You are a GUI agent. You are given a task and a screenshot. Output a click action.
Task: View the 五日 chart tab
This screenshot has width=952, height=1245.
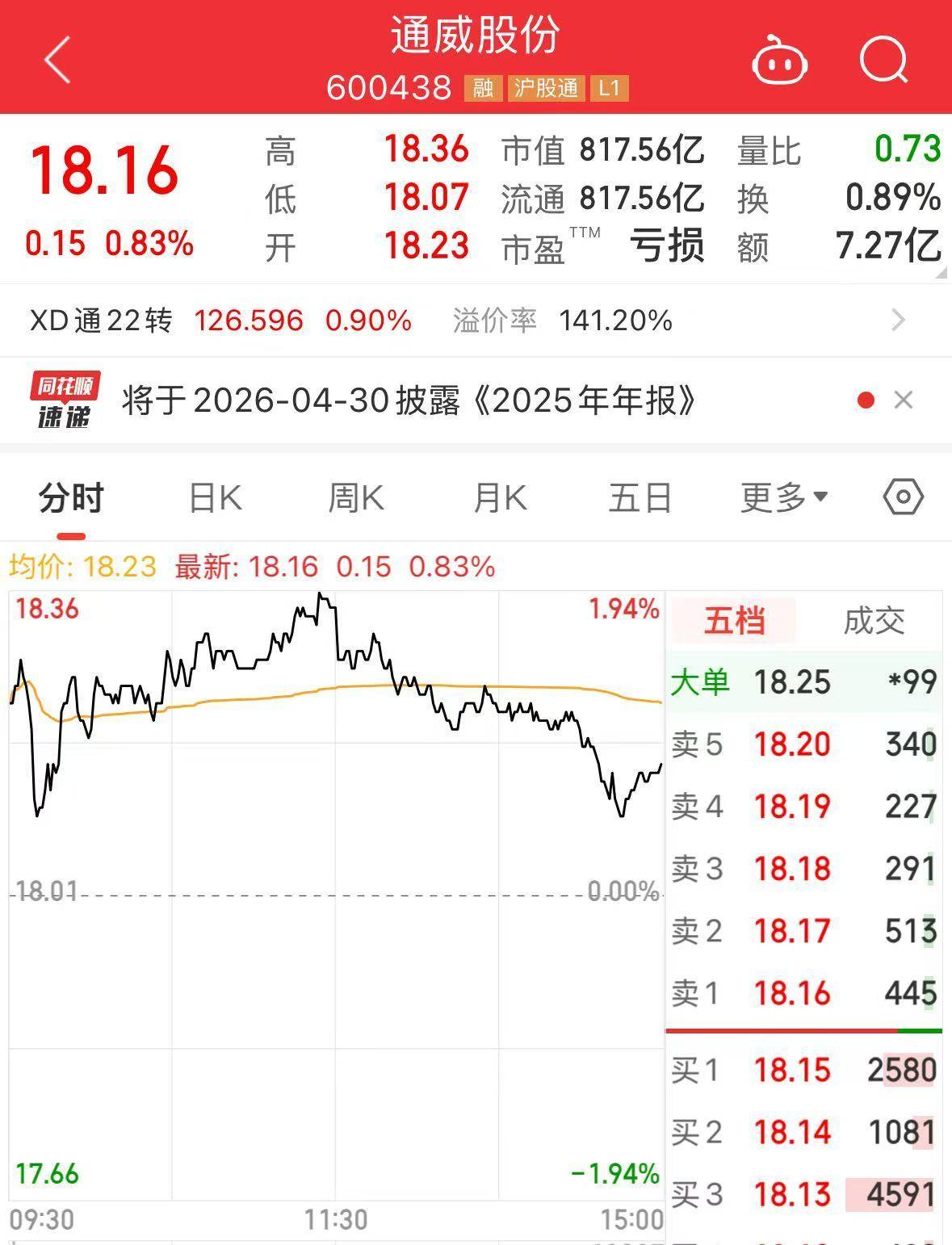[640, 498]
